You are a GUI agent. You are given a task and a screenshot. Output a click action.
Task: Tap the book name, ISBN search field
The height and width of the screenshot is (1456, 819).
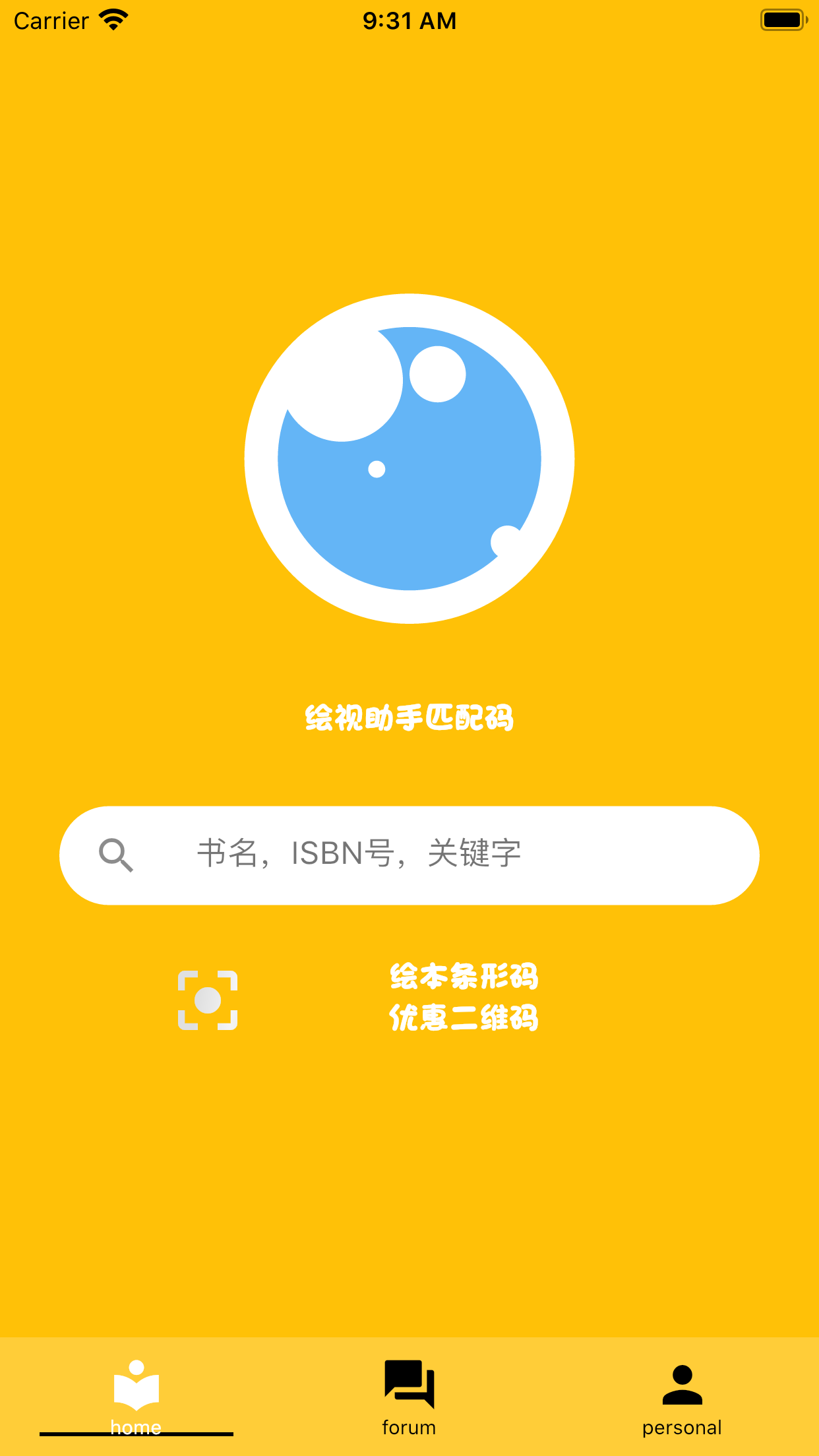(409, 855)
